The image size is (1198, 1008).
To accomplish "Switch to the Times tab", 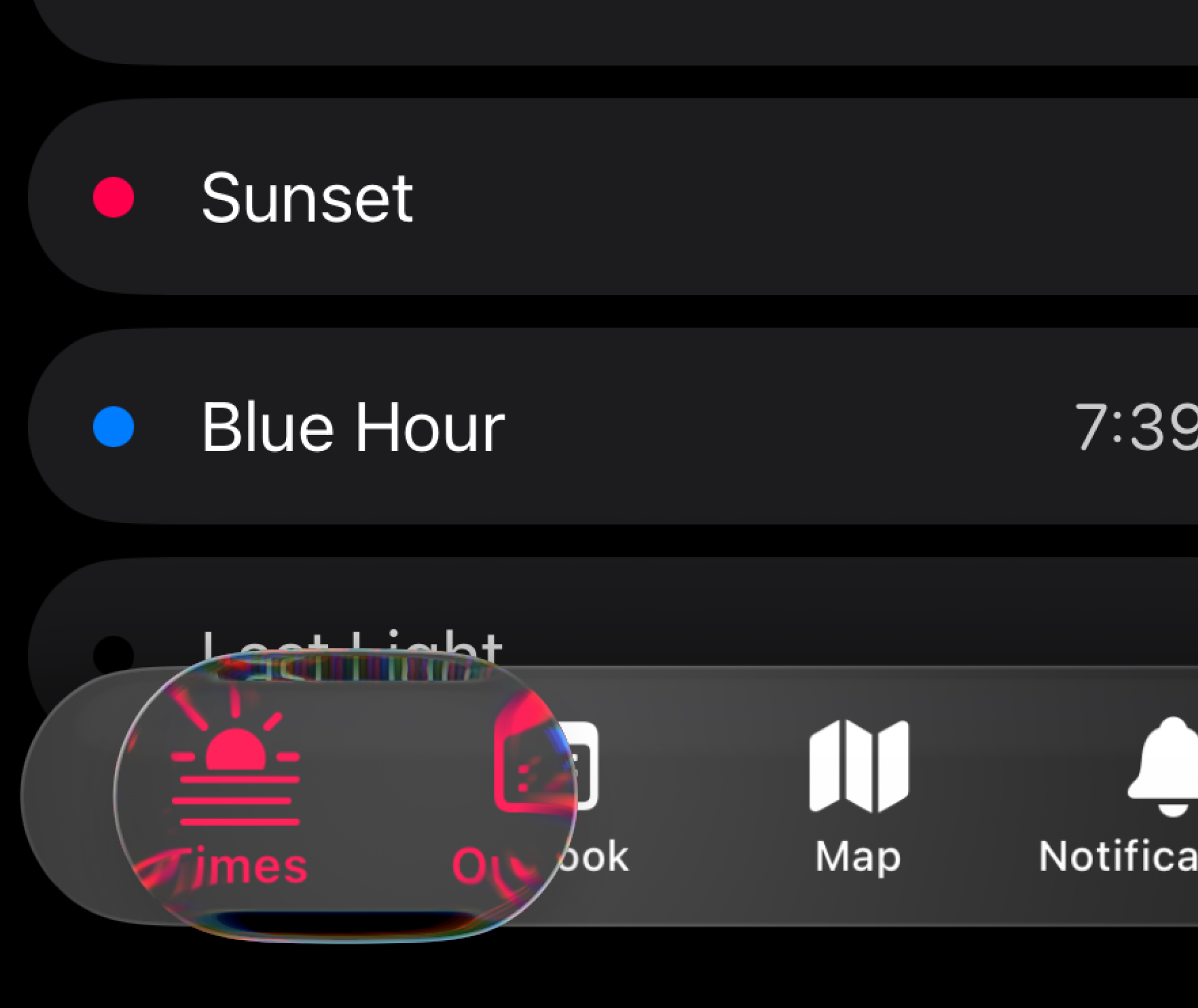I will pos(235,794).
